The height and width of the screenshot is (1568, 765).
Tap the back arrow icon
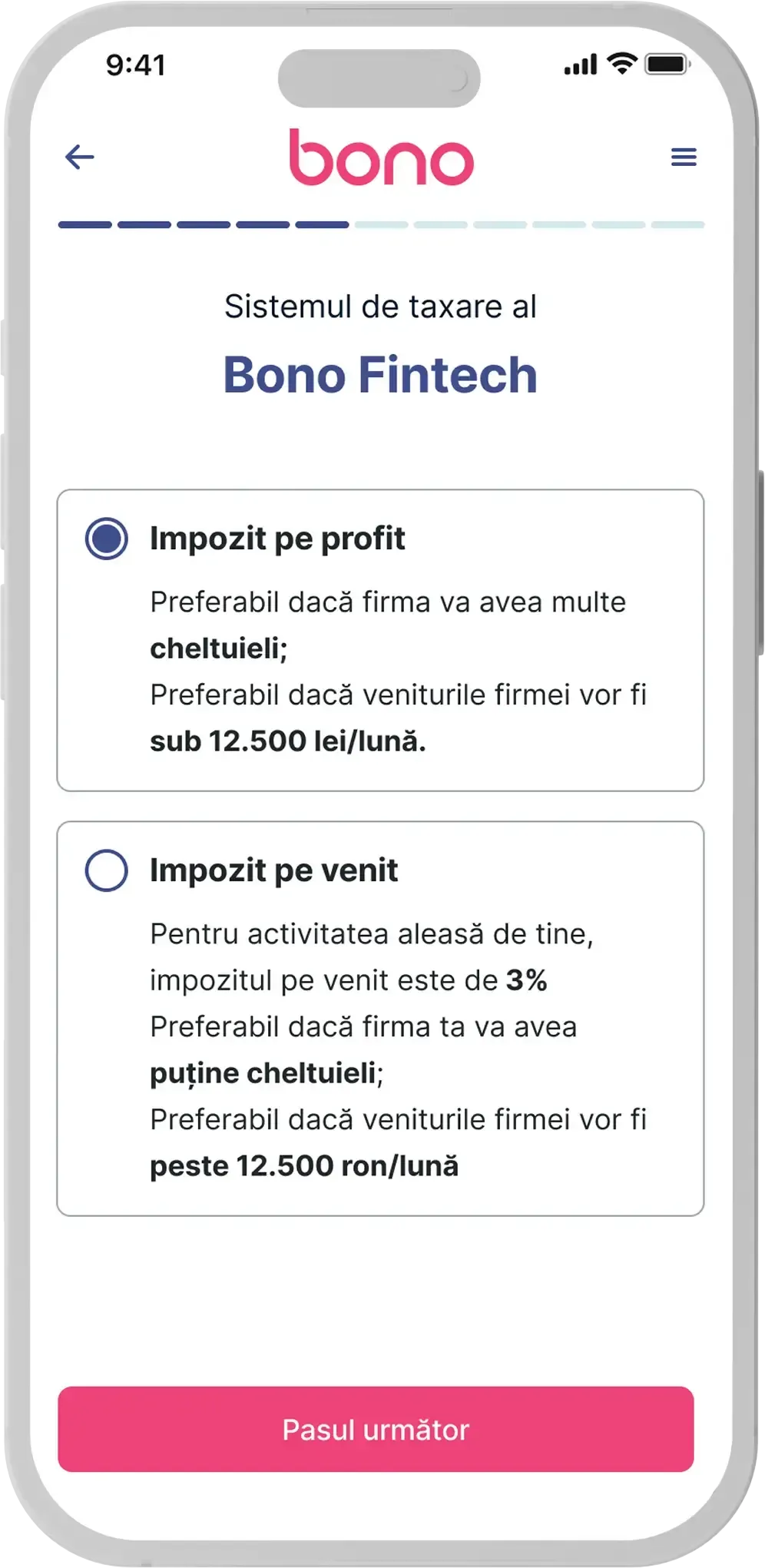click(80, 157)
